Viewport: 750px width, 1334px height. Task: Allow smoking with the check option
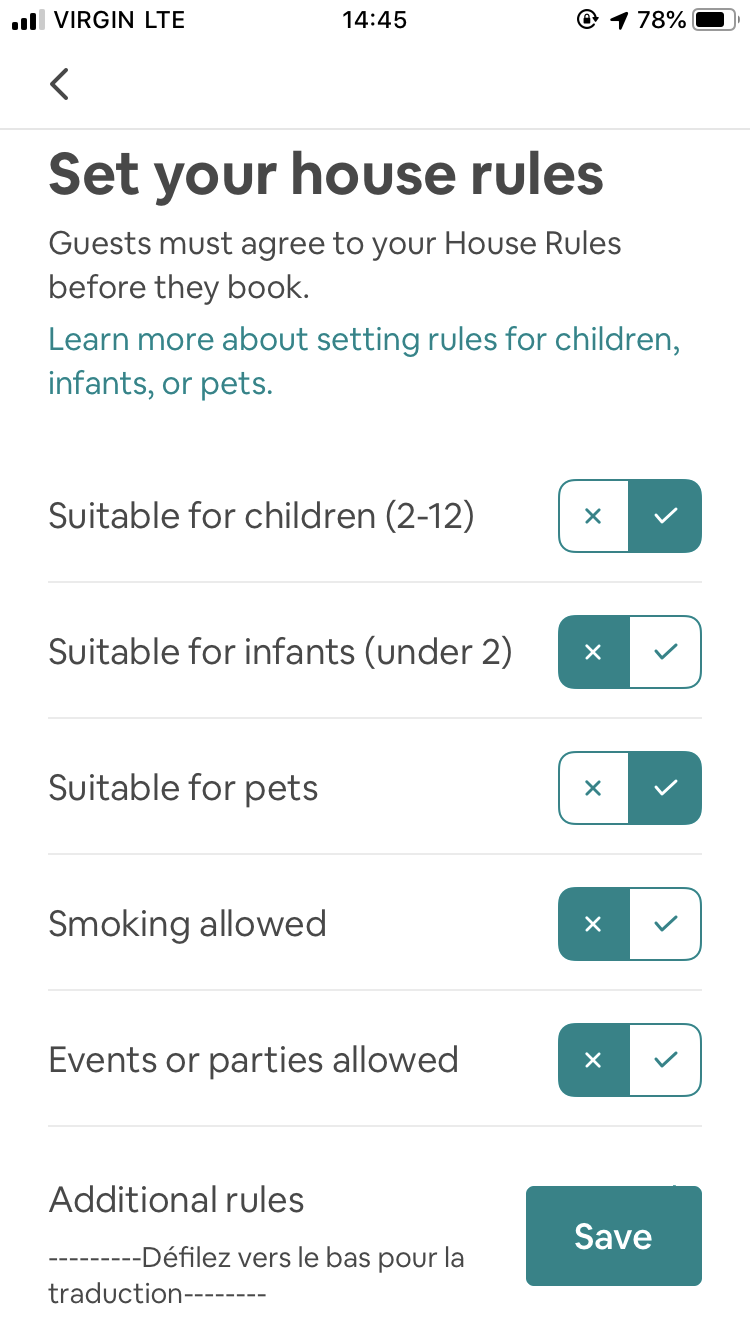666,924
